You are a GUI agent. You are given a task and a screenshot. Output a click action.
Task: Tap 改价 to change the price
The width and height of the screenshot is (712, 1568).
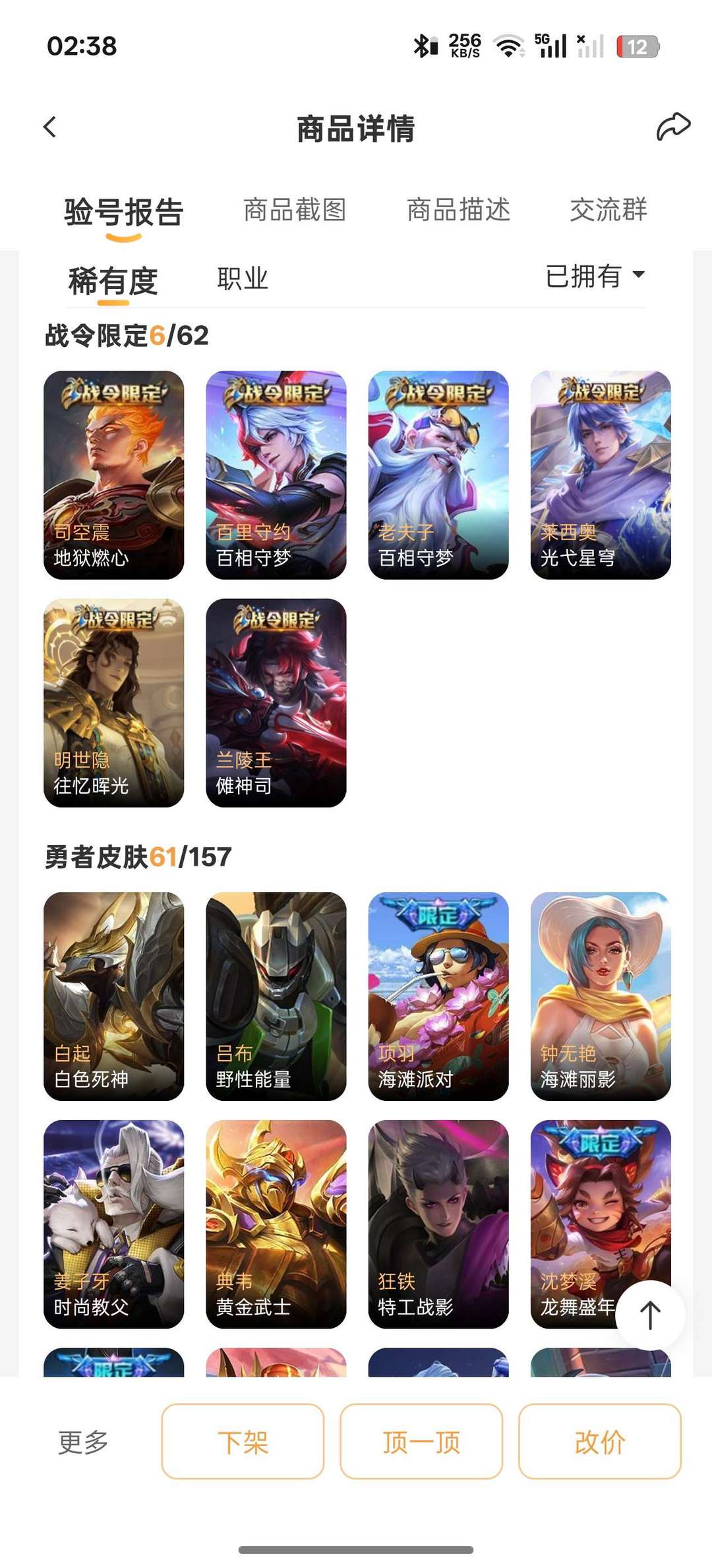[x=599, y=1441]
